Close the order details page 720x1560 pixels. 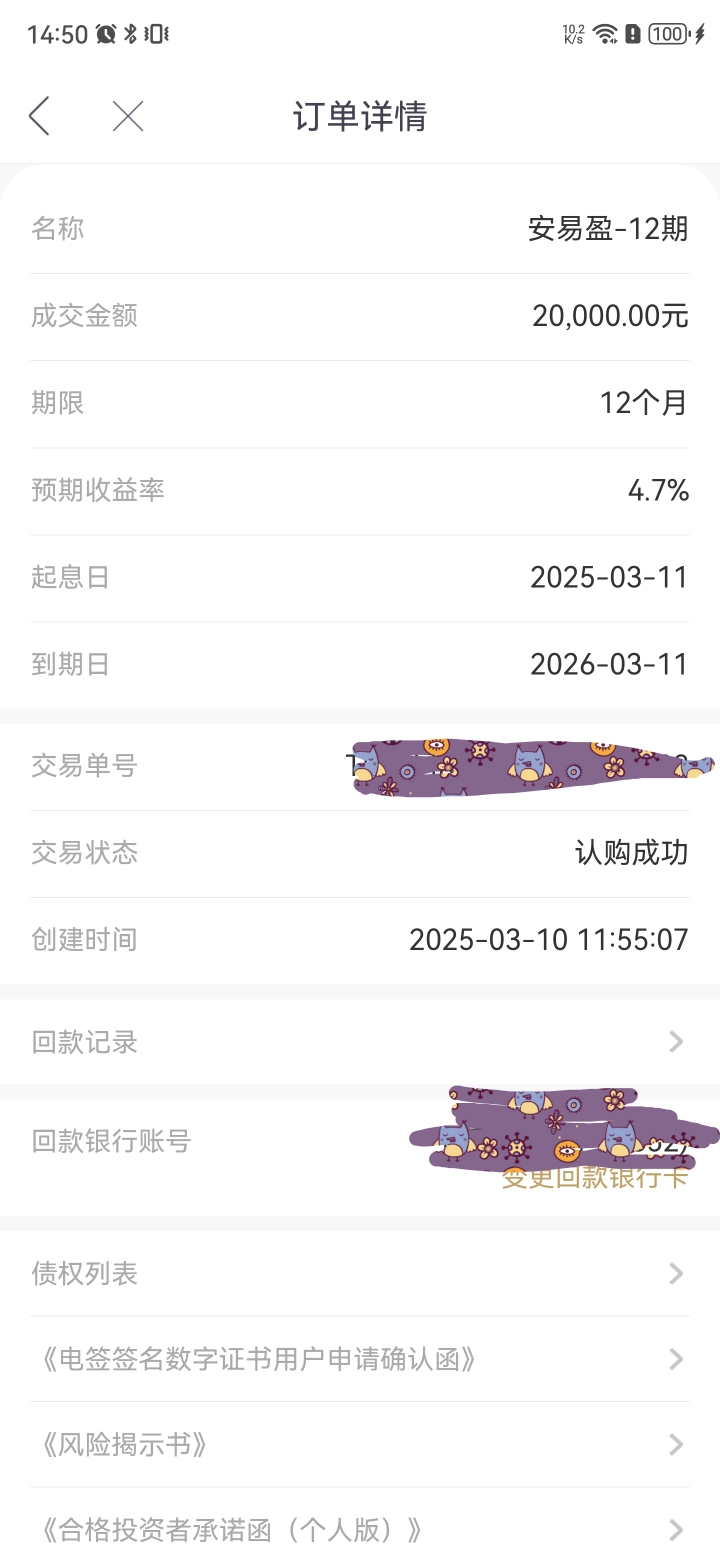pos(128,116)
